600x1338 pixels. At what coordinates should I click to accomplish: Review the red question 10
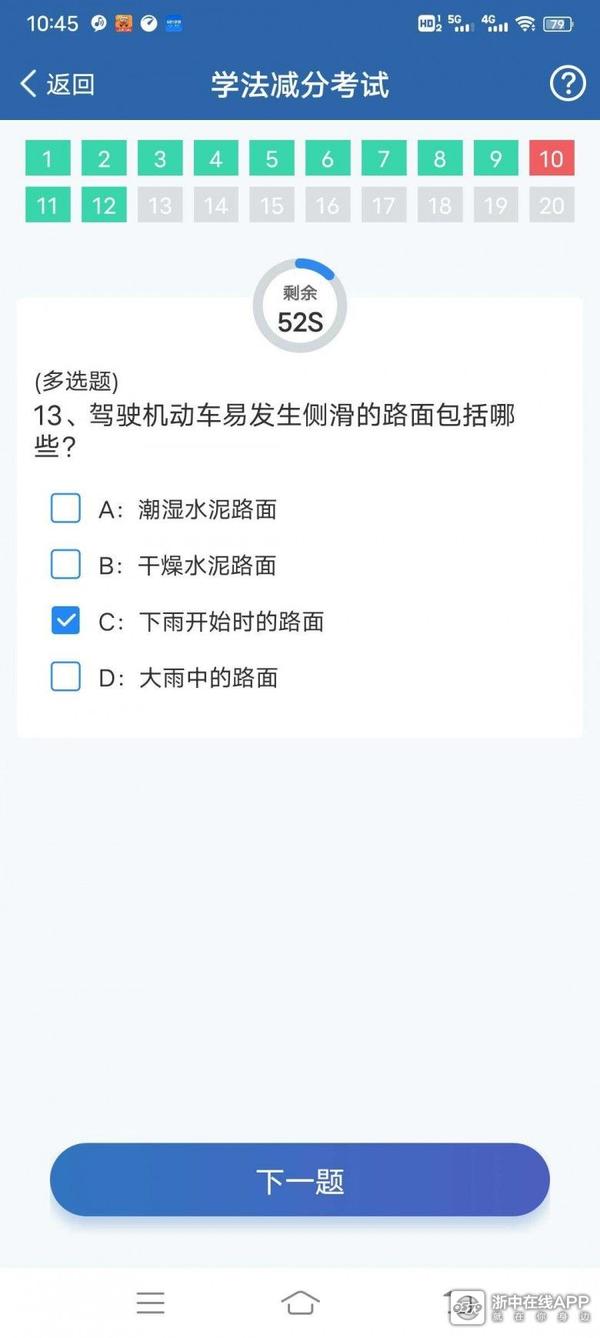pos(551,158)
